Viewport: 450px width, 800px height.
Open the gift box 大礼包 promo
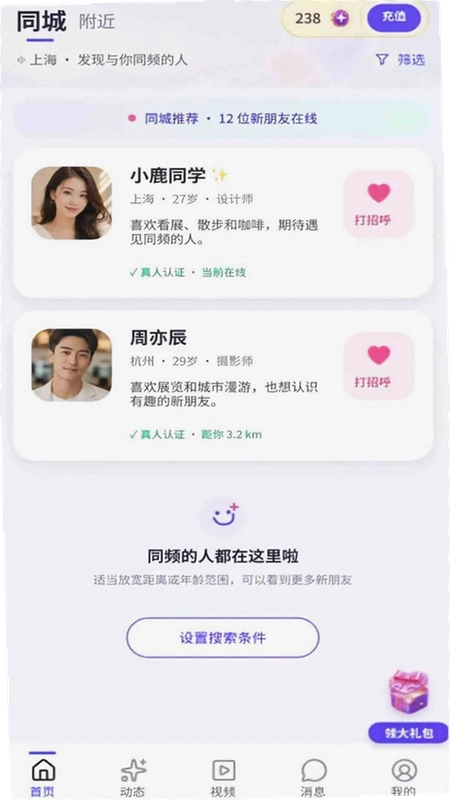408,706
